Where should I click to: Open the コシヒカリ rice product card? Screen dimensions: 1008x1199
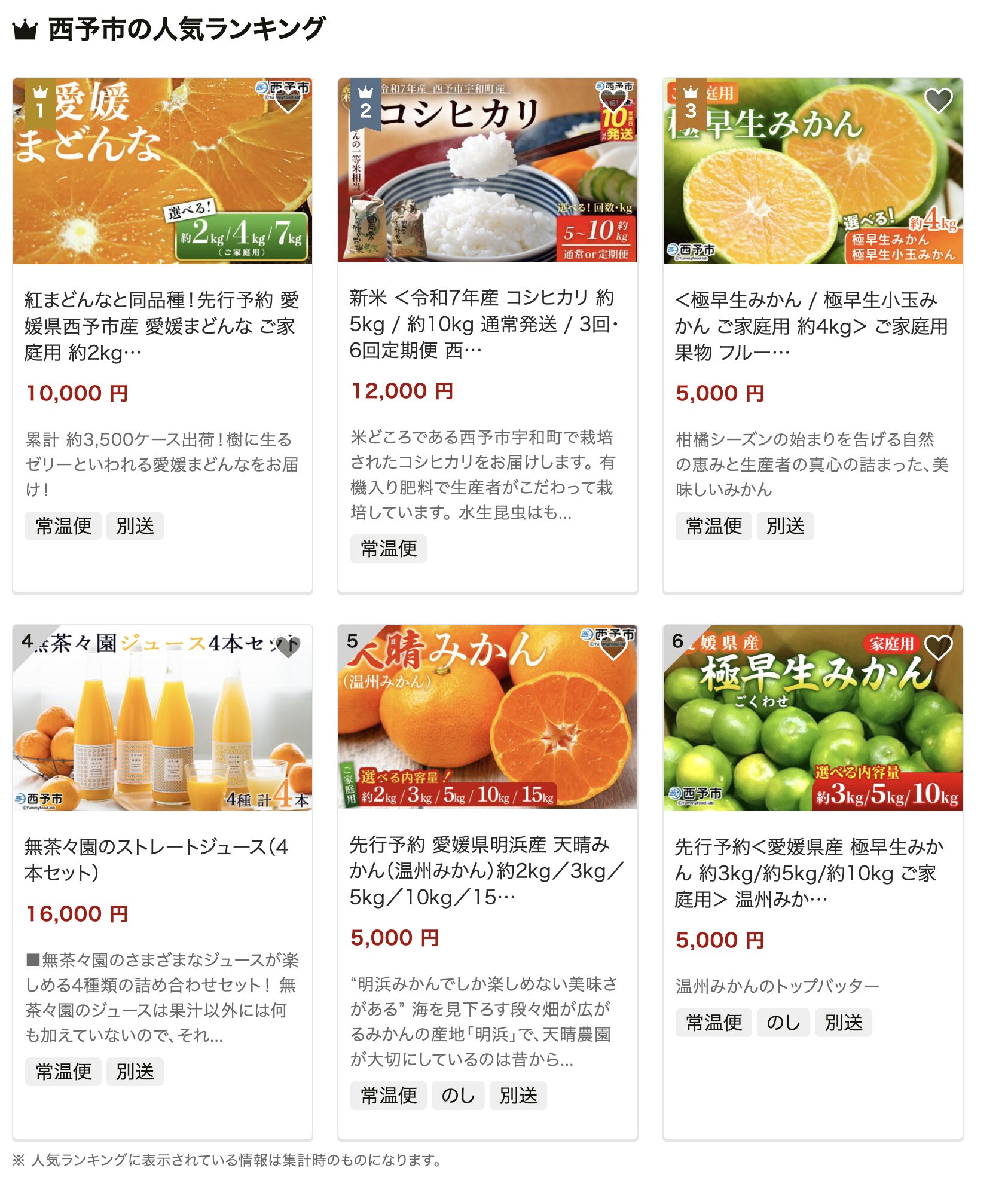coord(487,323)
